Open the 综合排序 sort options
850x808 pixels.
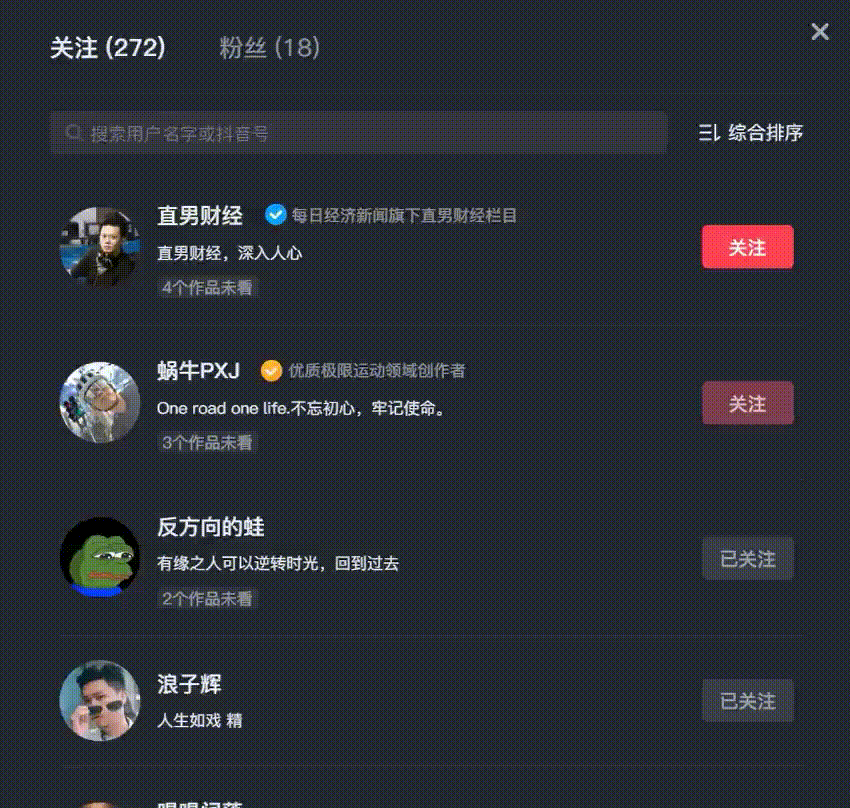click(751, 133)
